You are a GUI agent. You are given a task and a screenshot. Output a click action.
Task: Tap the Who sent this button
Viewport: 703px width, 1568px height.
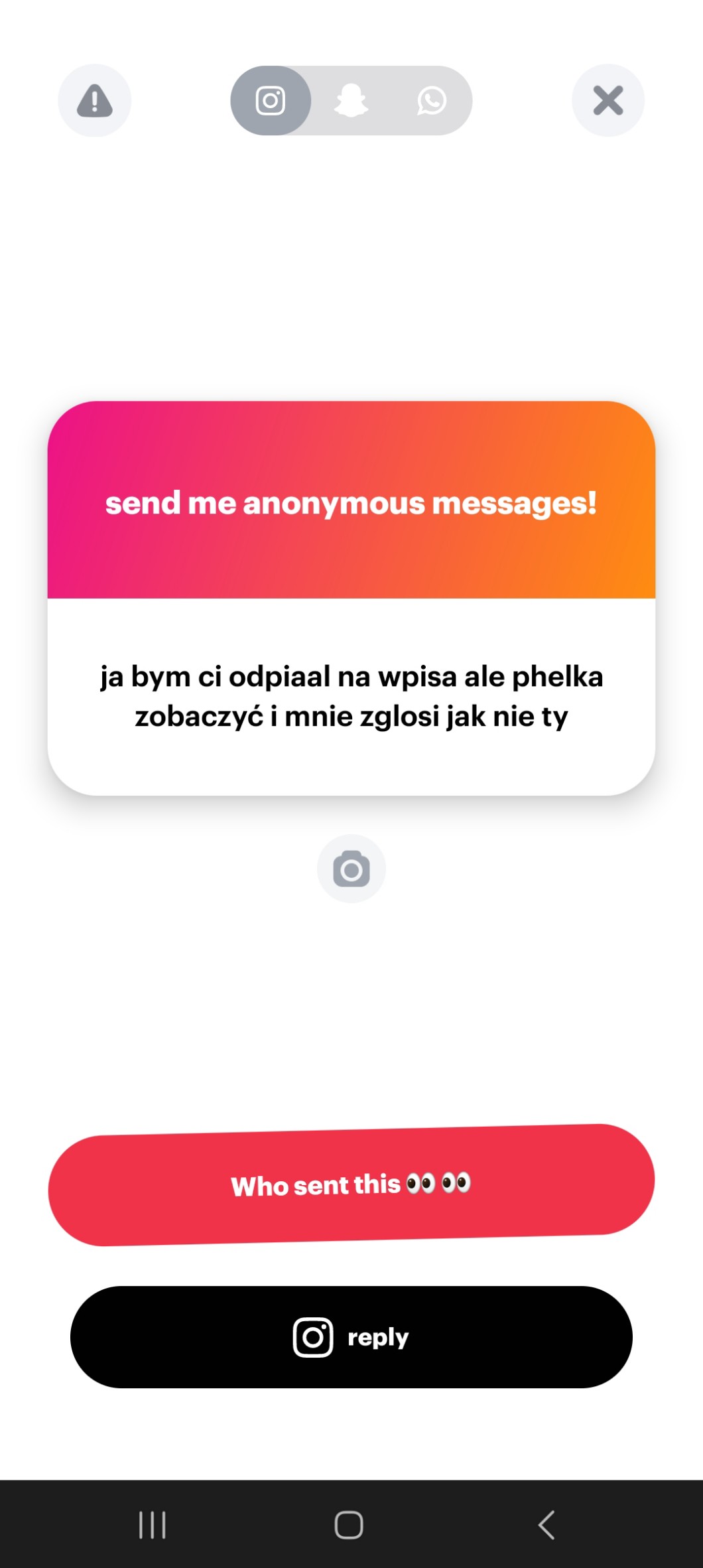351,1185
